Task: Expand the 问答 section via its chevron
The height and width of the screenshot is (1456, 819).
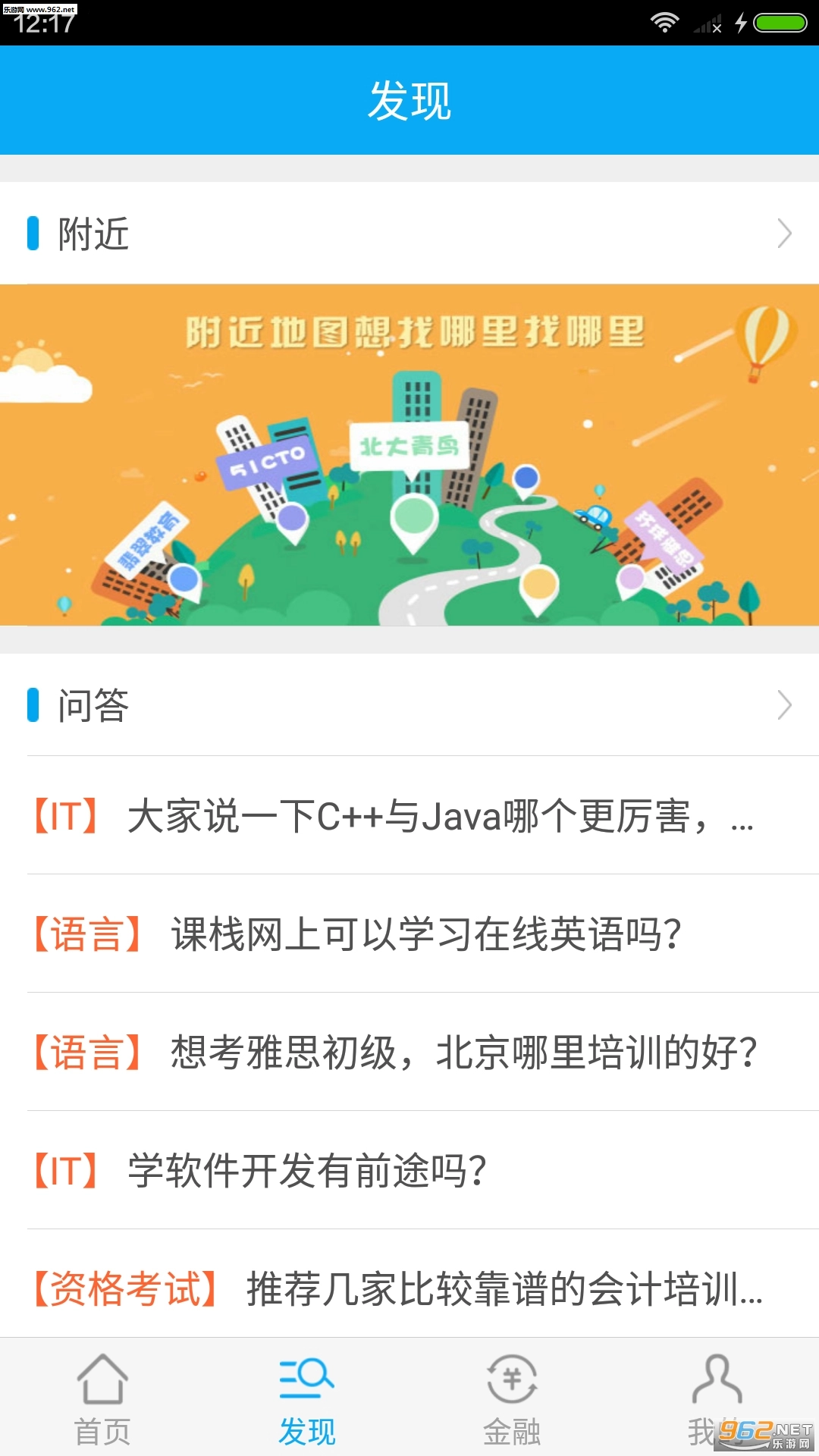Action: (786, 707)
